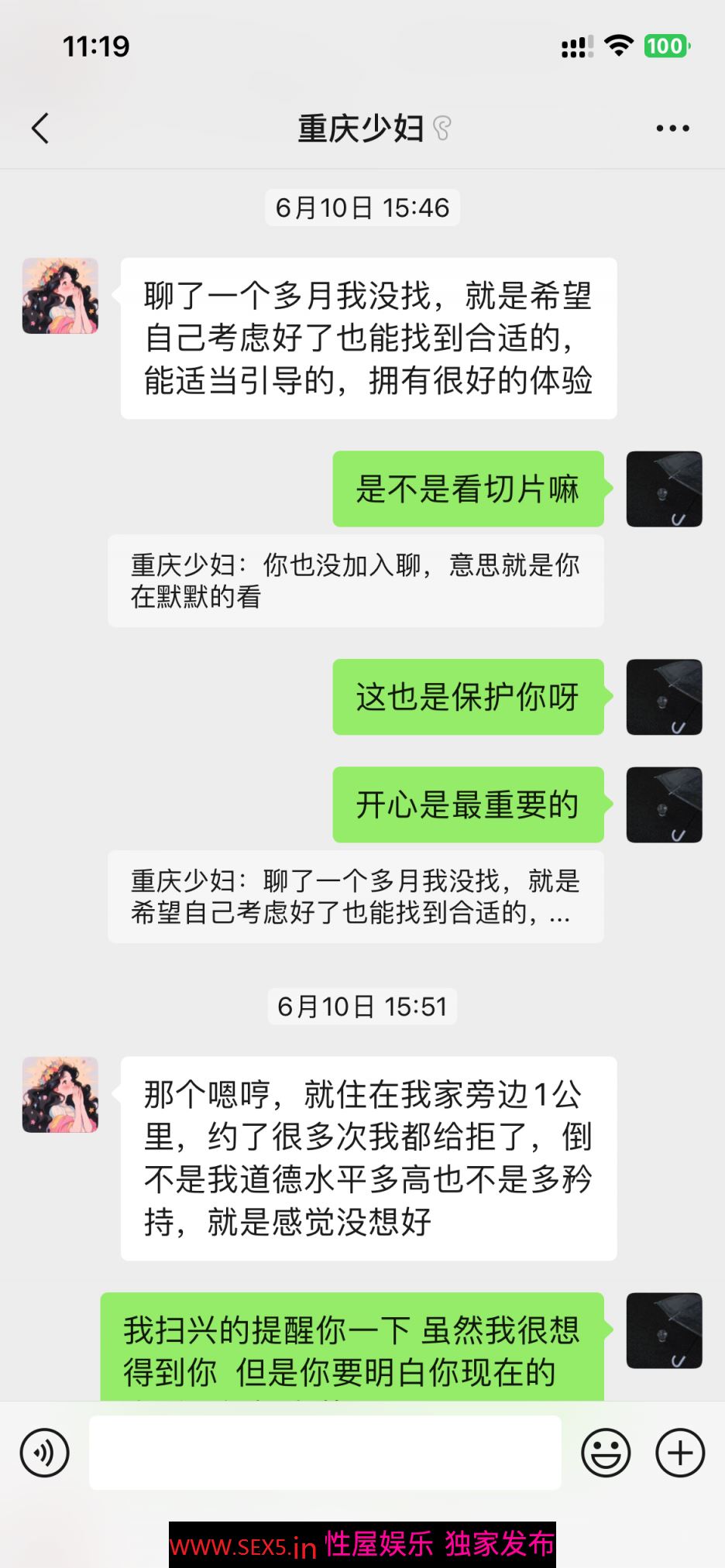The width and height of the screenshot is (725, 1568).
Task: Tap the quoted reply under 开心是最重要的
Action: 356,897
